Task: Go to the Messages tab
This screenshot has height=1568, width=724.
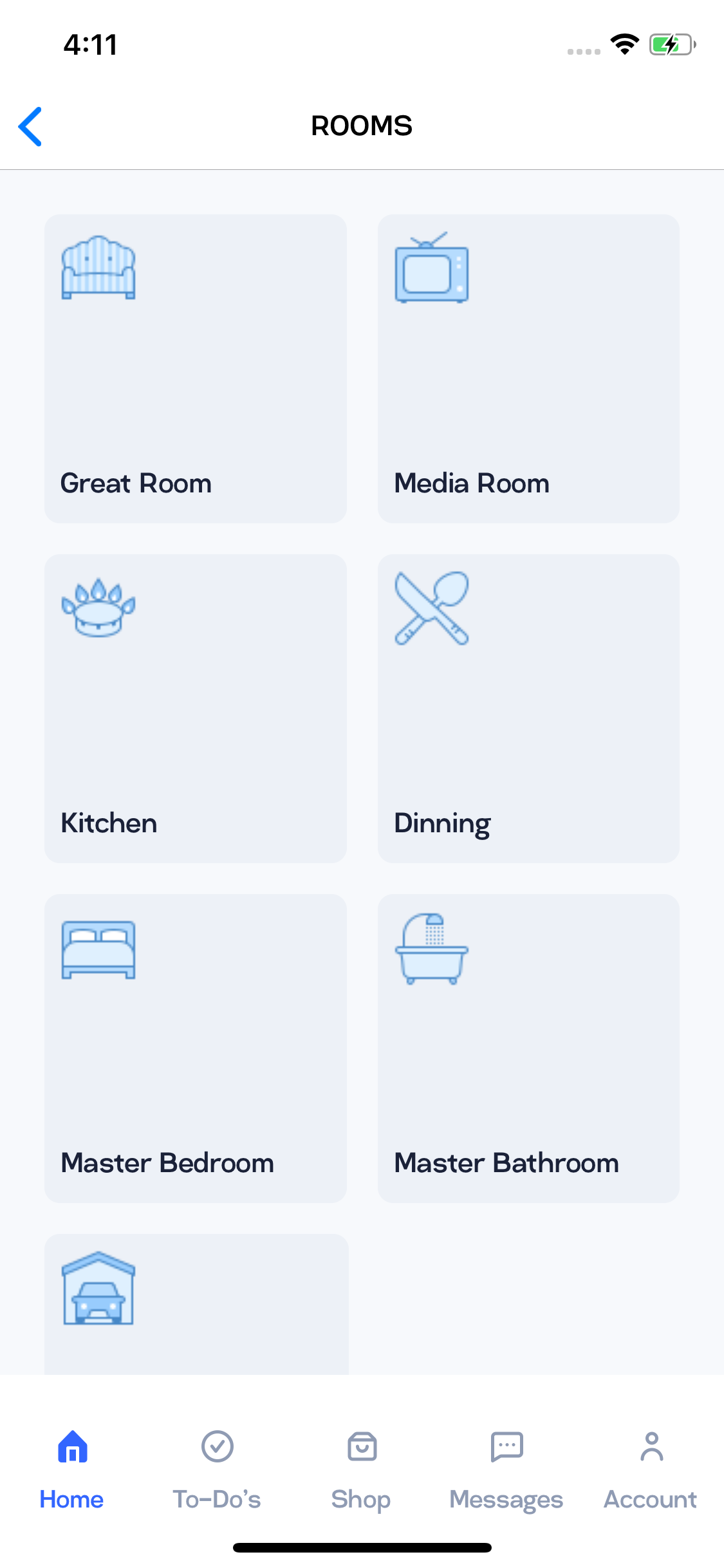Action: 506,1470
